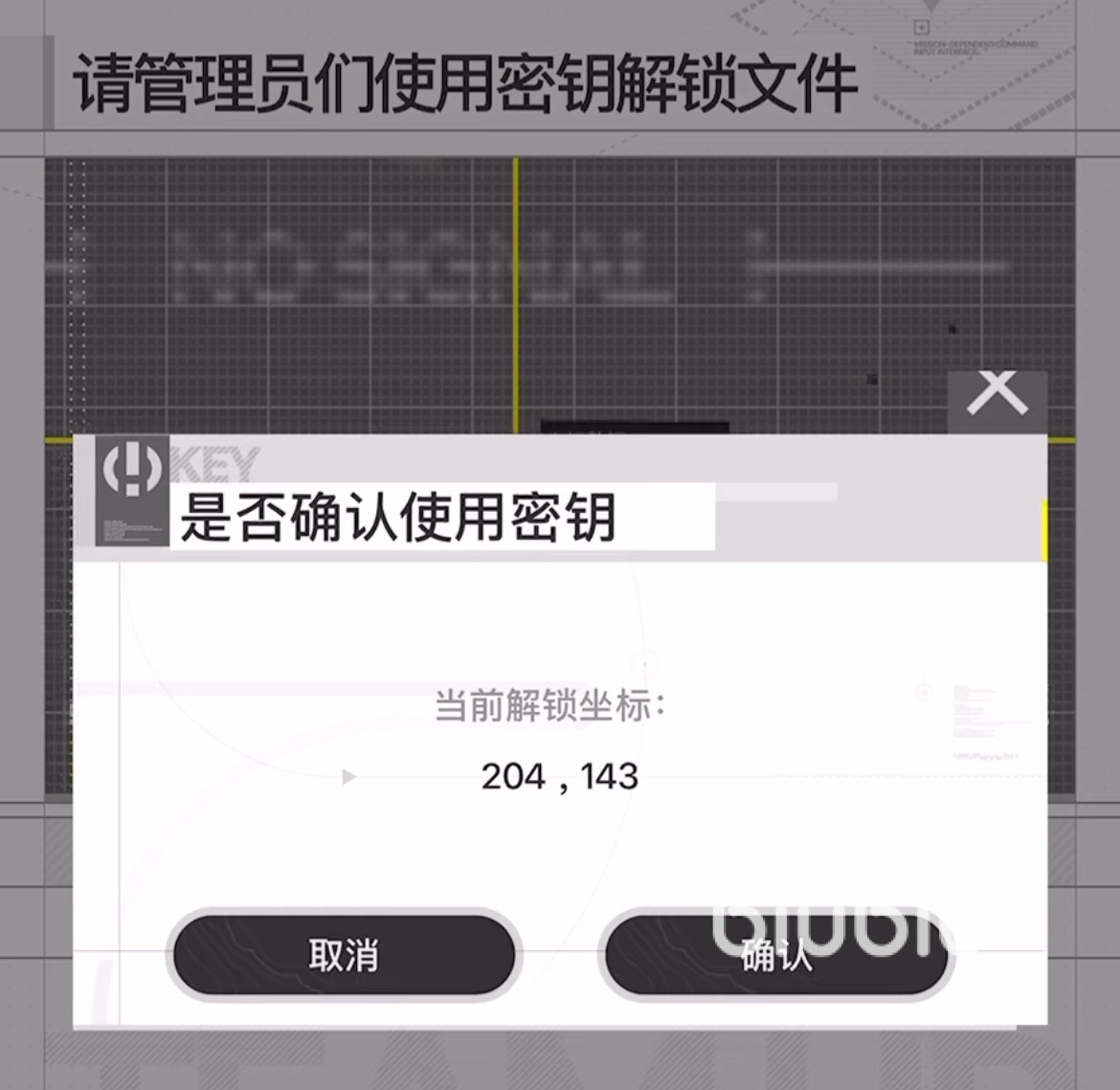Image resolution: width=1120 pixels, height=1090 pixels.
Task: Close the key confirmation dialog with X
Action: pyautogui.click(x=997, y=393)
